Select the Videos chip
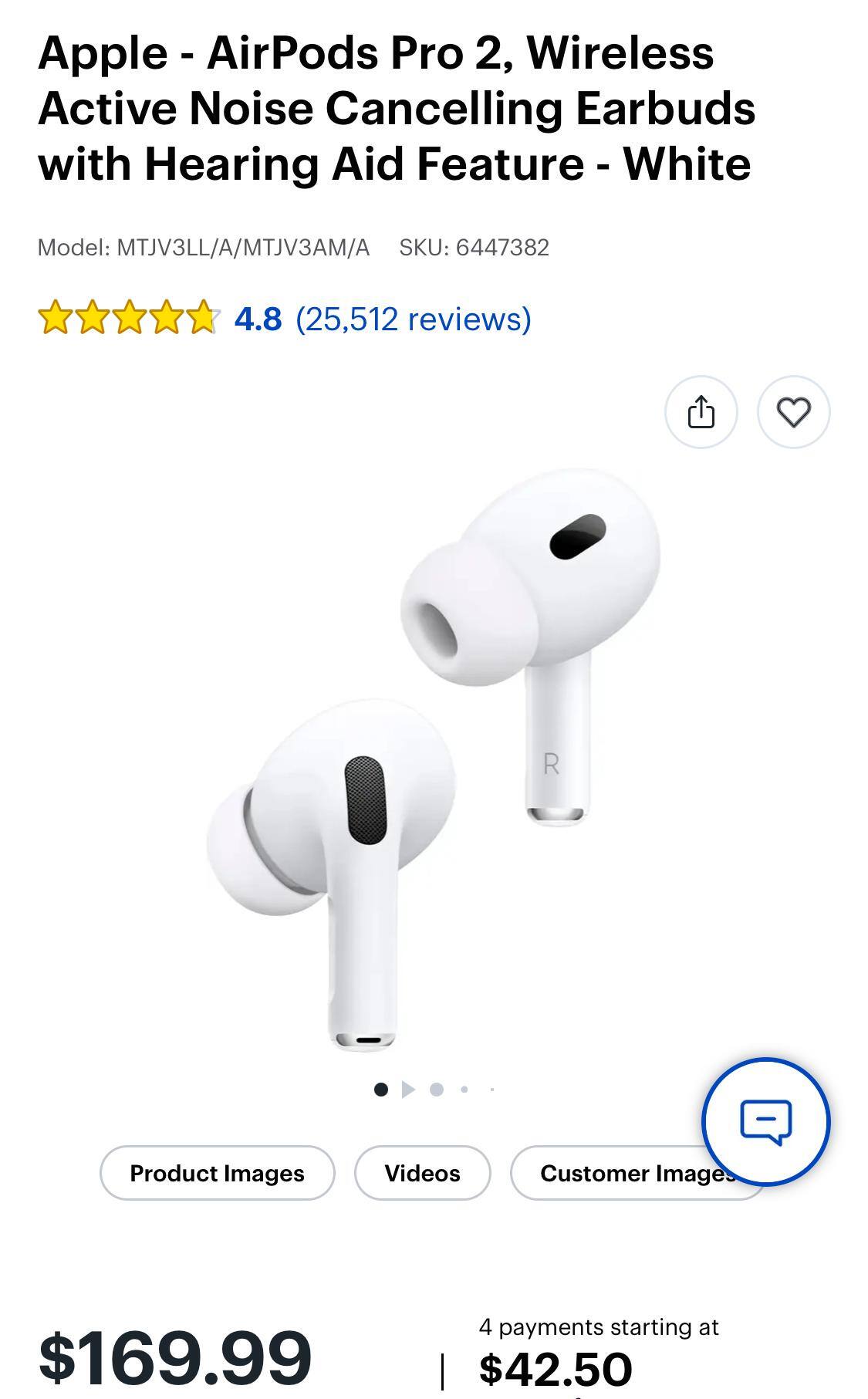 422,1173
